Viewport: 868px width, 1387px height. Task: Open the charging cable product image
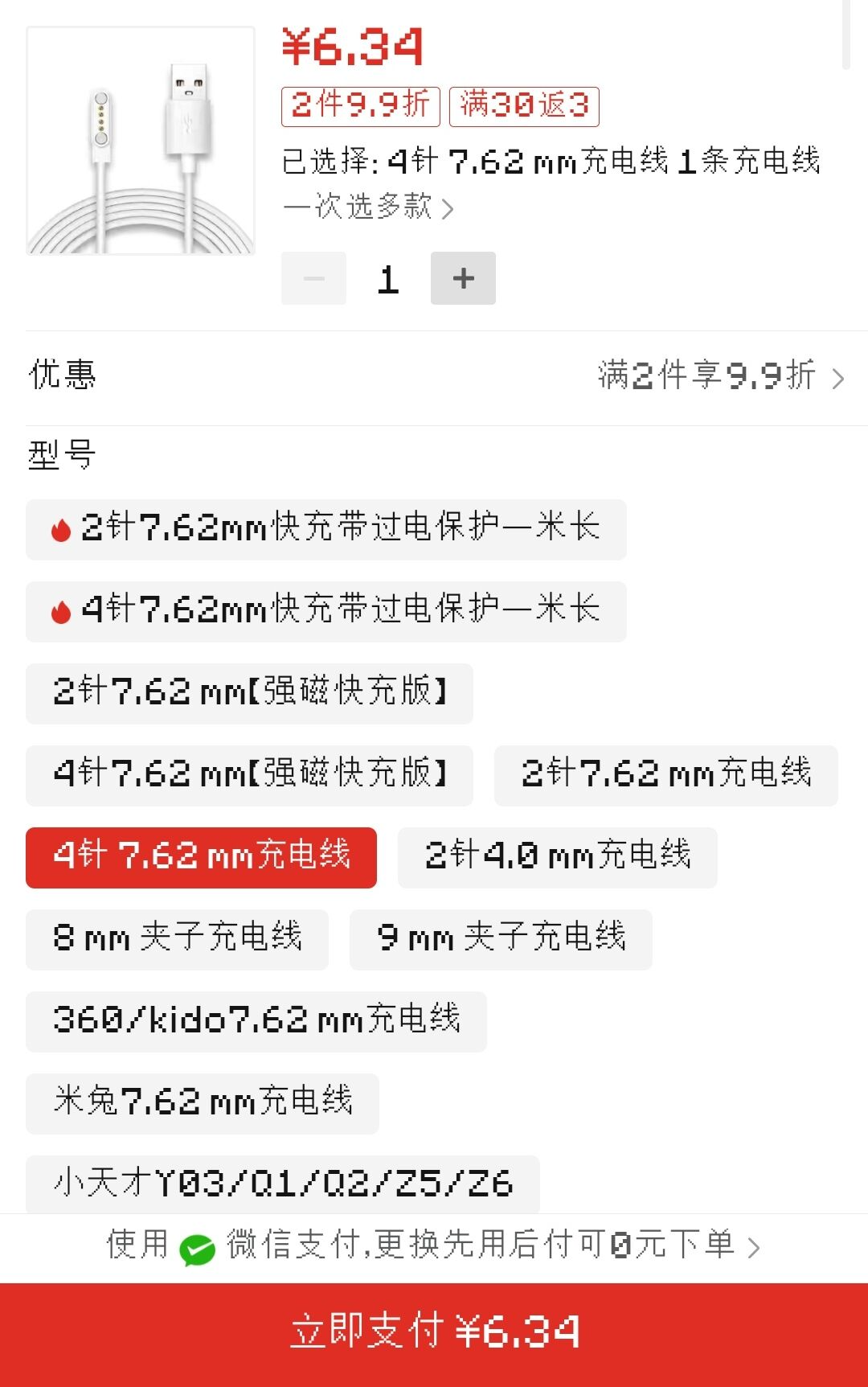tap(141, 141)
